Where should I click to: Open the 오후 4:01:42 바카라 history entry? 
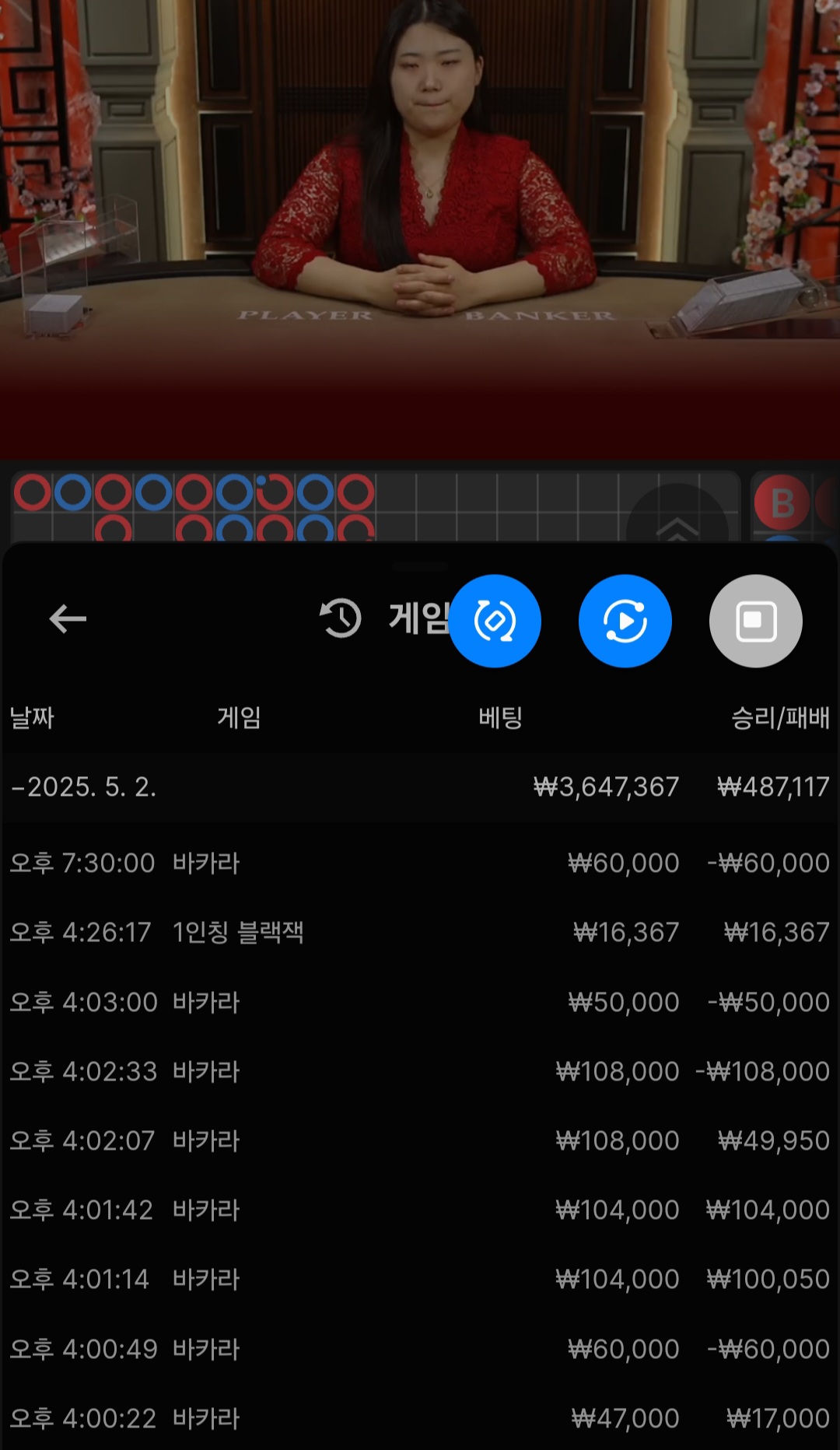(420, 1210)
